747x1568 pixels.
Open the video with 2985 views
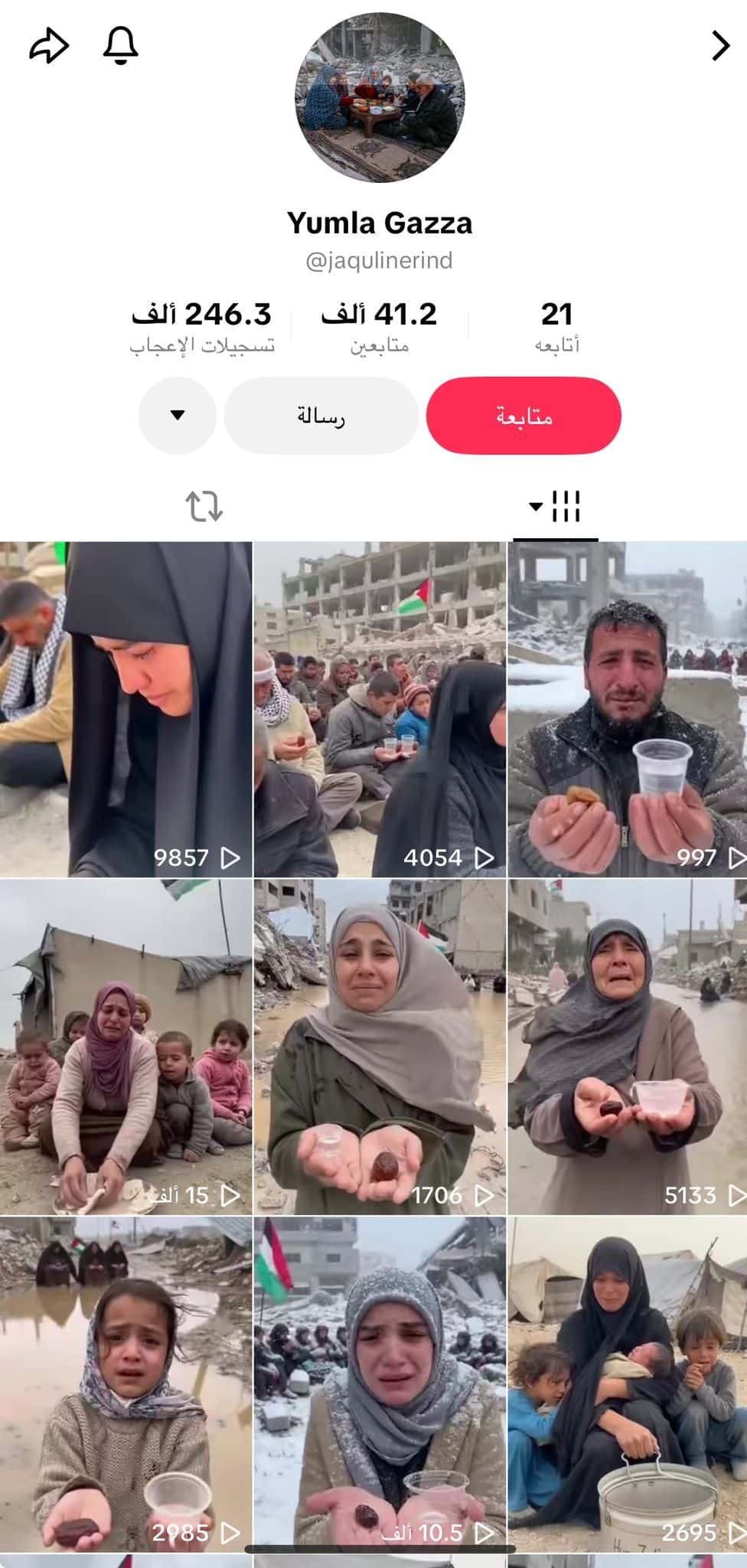click(x=126, y=1384)
